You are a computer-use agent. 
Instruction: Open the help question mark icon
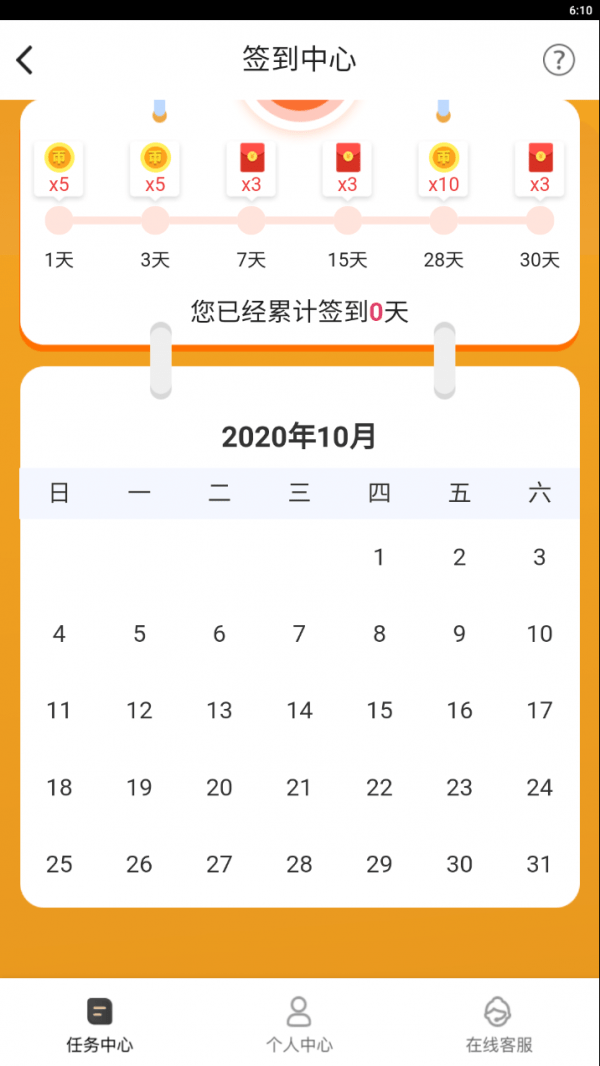click(x=559, y=60)
